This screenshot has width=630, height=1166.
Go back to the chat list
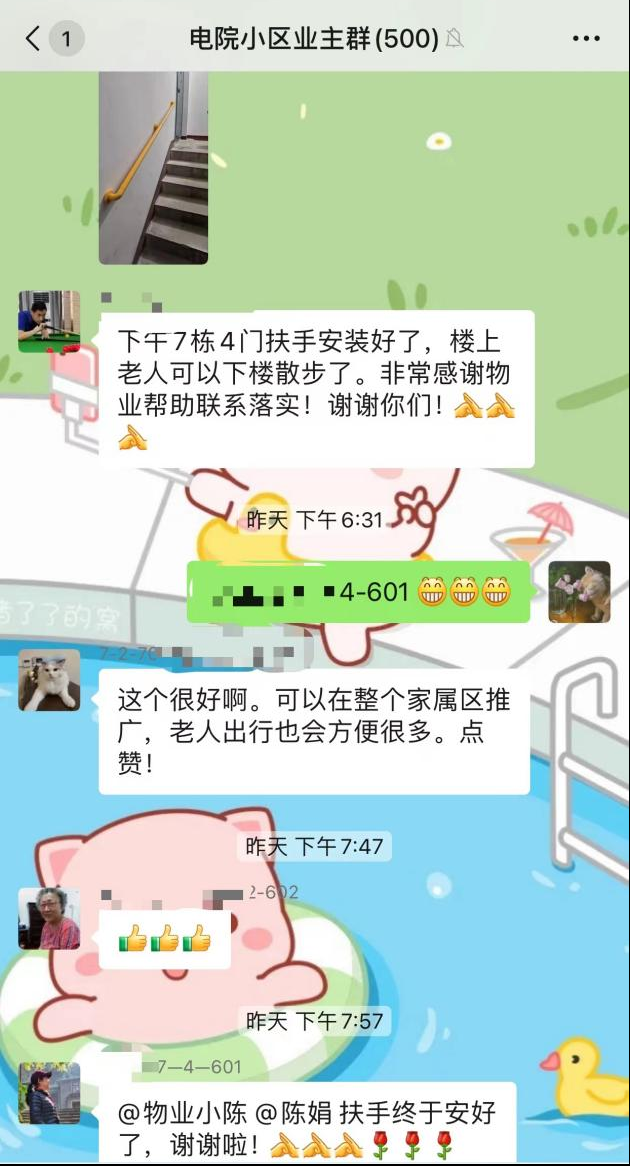[x=35, y=39]
